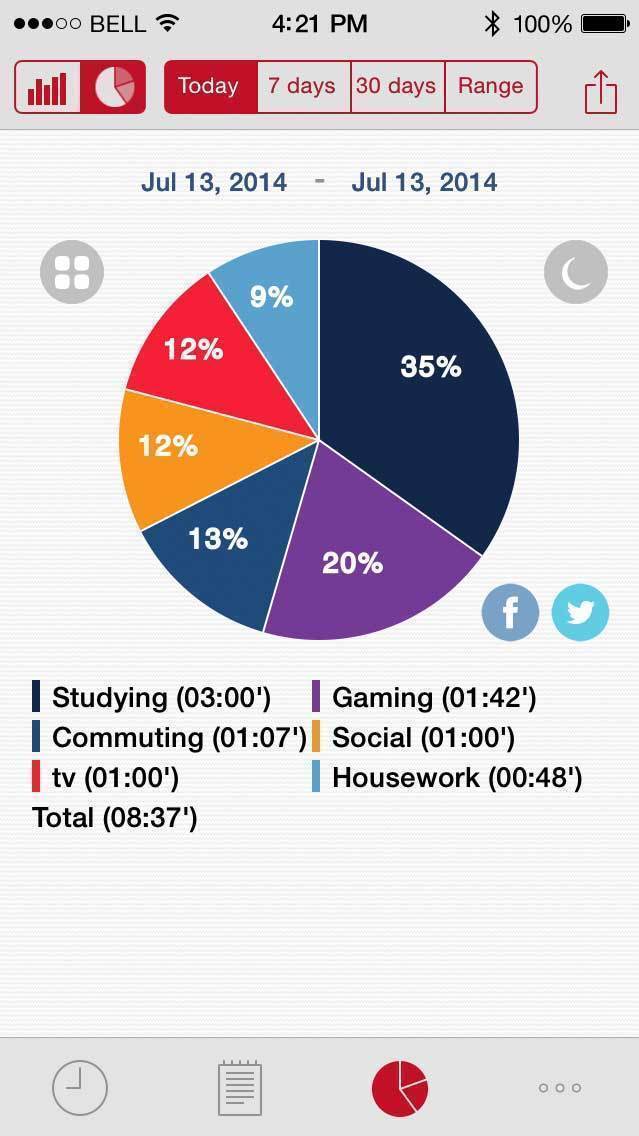Select the pie chart view
639x1136 pixels.
point(114,88)
